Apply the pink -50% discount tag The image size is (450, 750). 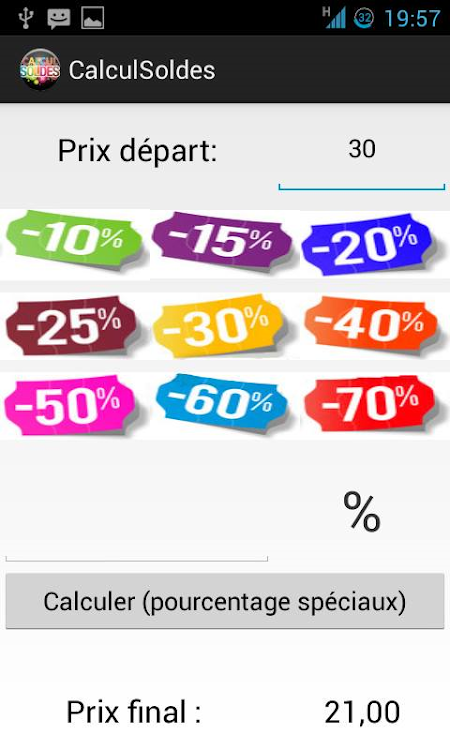(x=75, y=406)
